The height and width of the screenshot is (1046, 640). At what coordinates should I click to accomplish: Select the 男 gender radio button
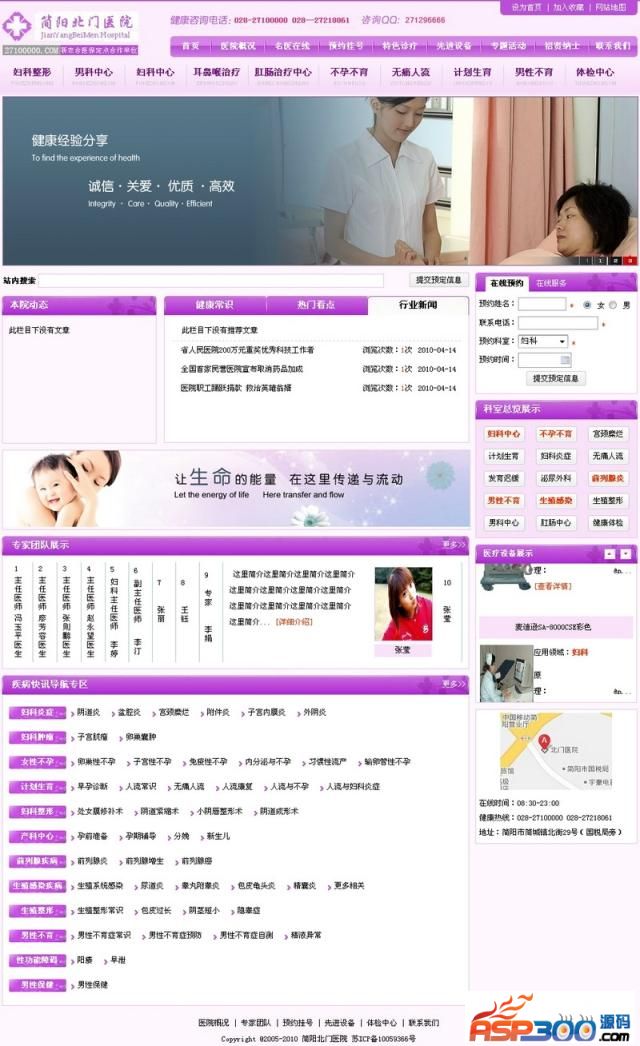616,305
